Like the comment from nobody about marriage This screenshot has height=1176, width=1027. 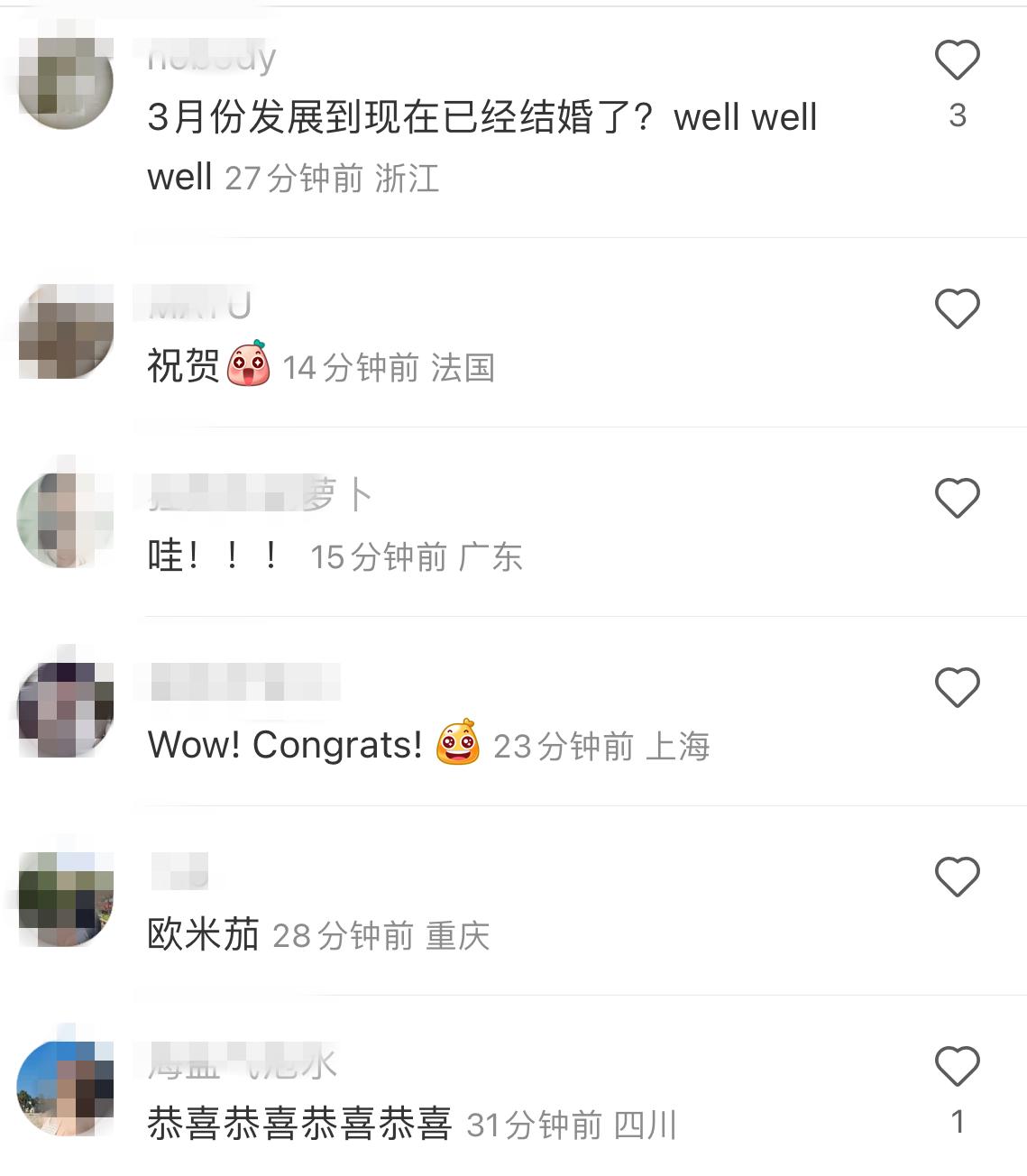tap(956, 60)
